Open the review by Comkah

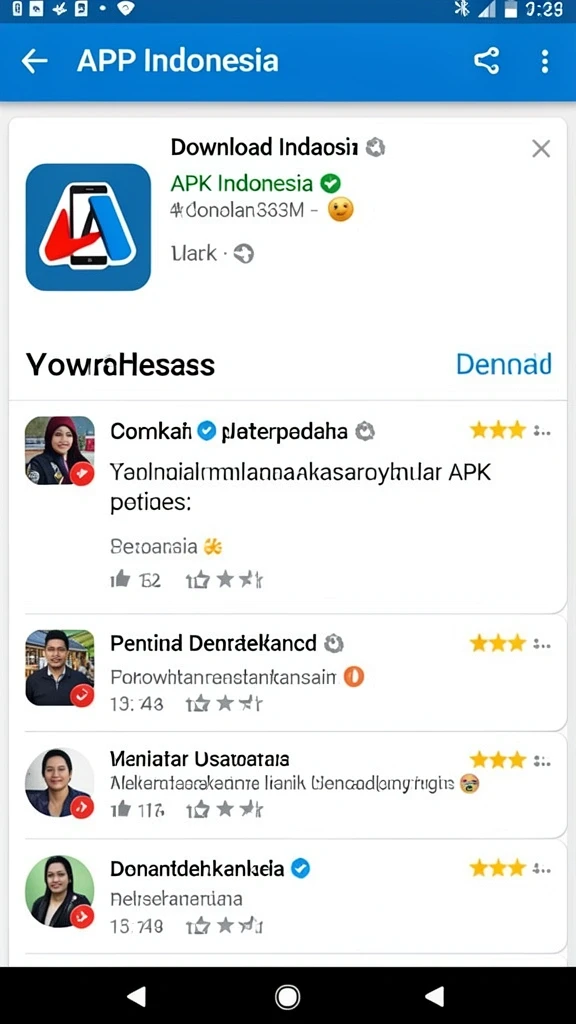click(x=288, y=506)
